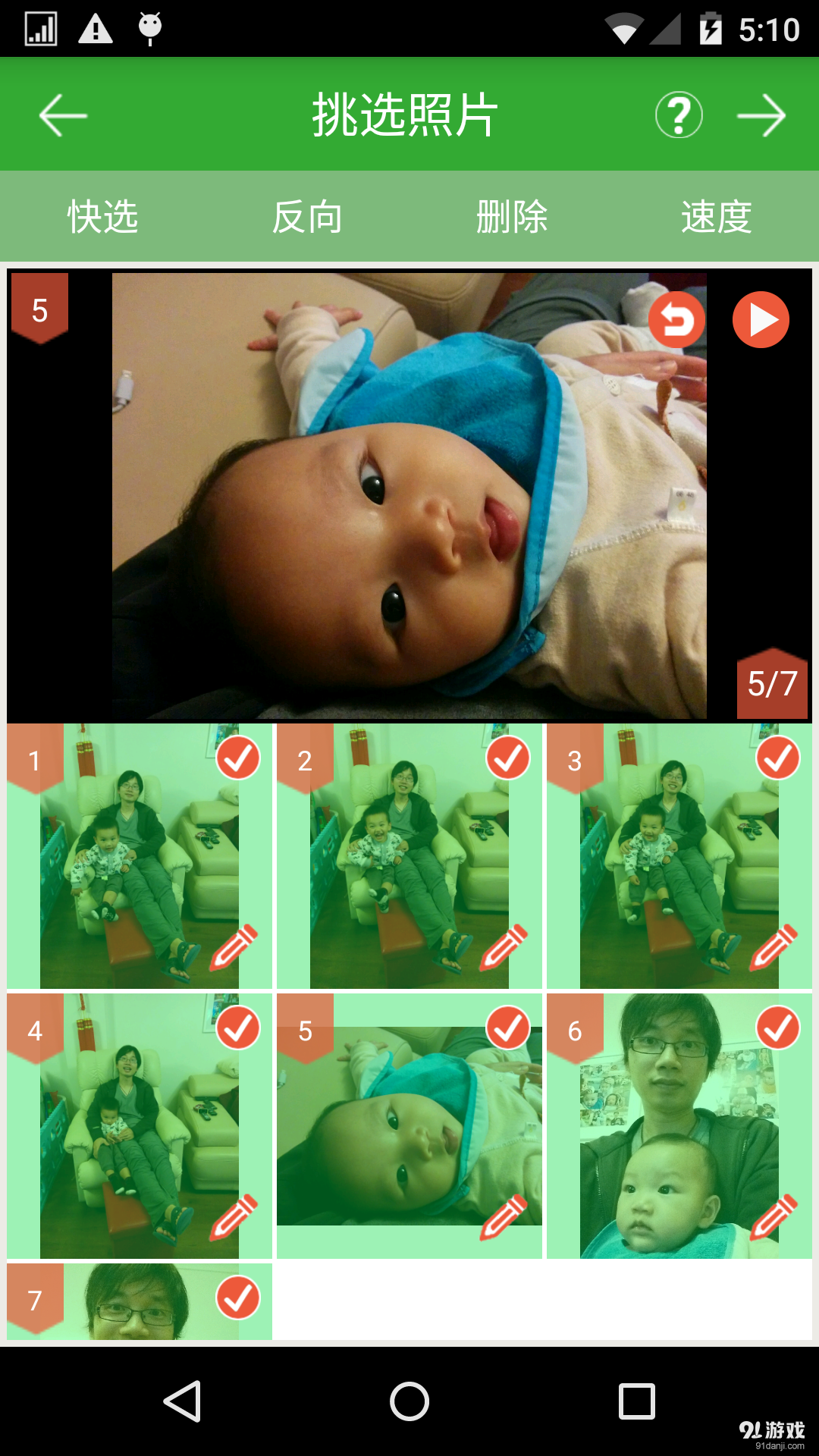This screenshot has height=1456, width=819.
Task: Uncheck photo 4's checkmark
Action: coord(238,1028)
